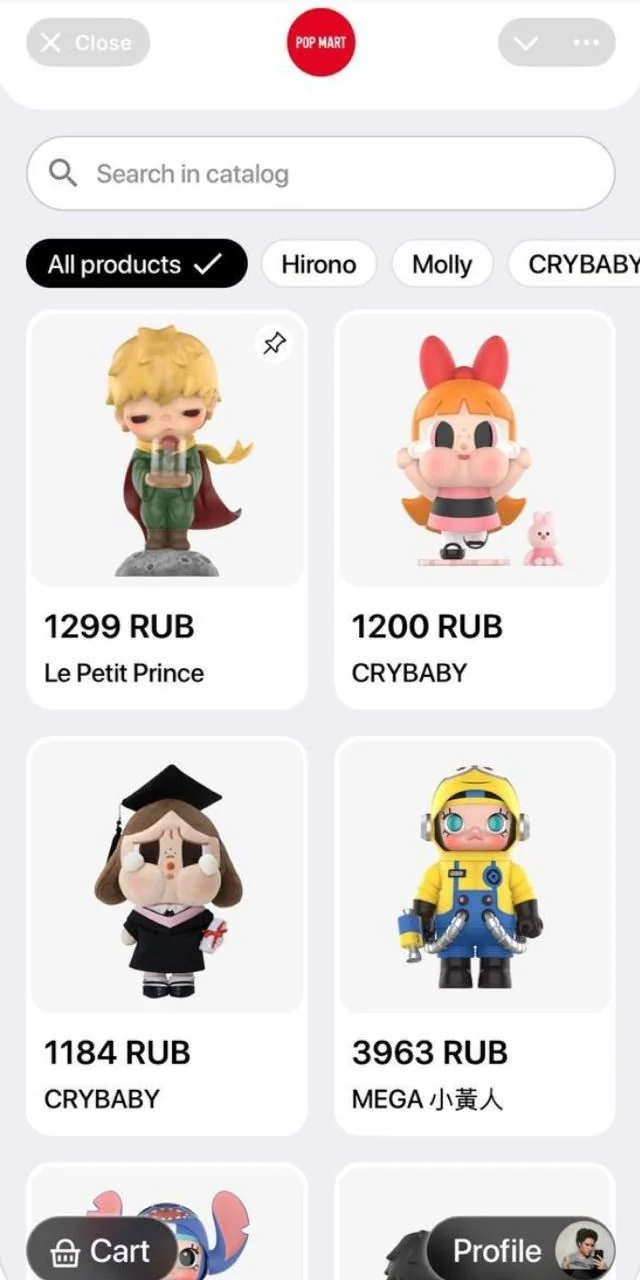This screenshot has width=640, height=1280.
Task: Filter catalog by Hirono
Action: (319, 264)
